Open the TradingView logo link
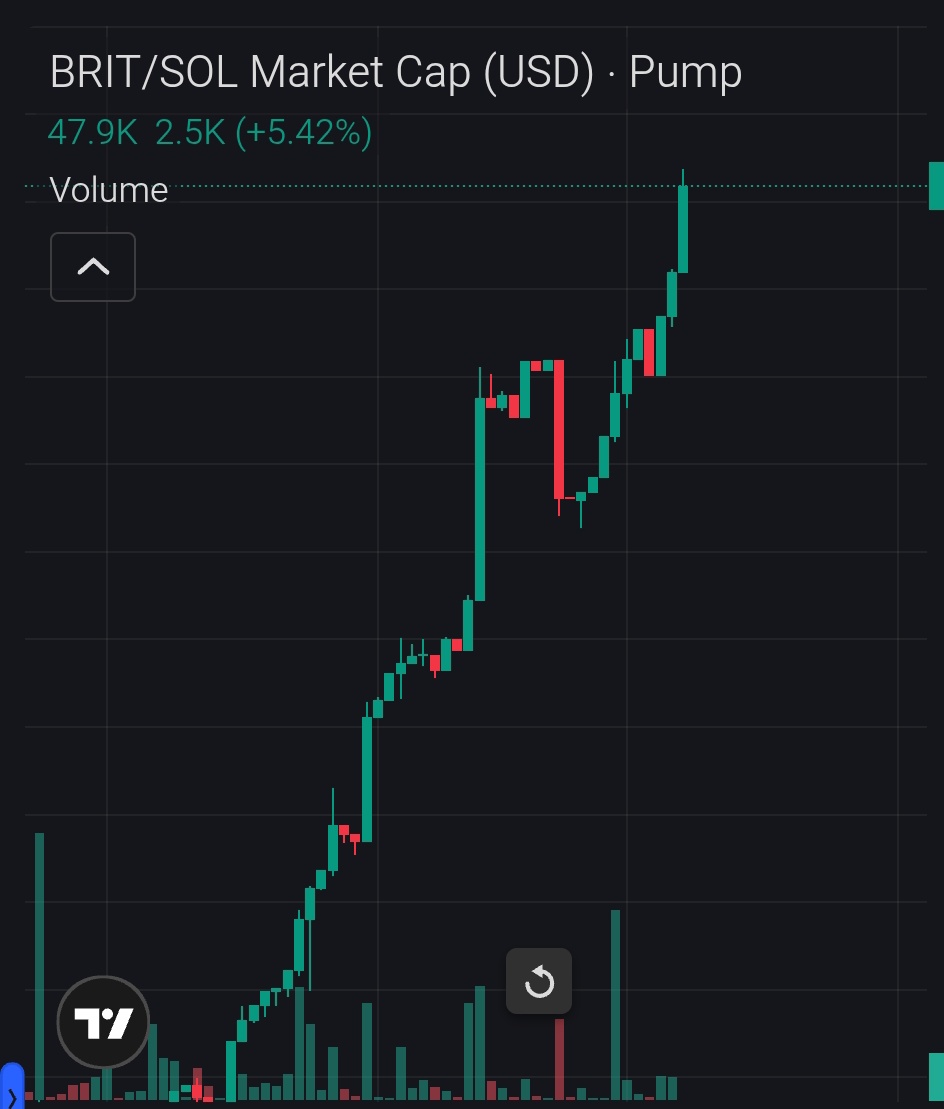 click(x=104, y=1022)
